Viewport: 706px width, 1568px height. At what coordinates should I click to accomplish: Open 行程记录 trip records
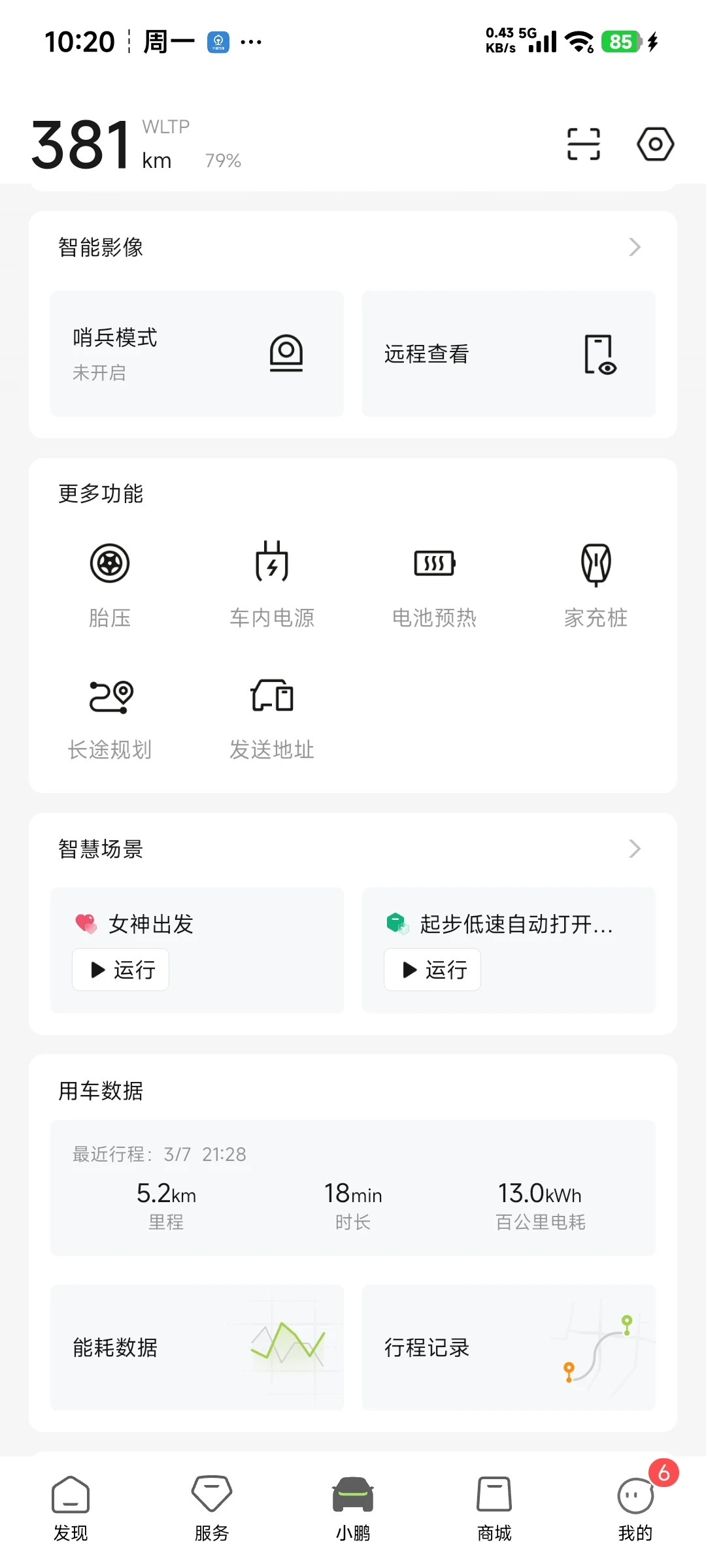point(509,1347)
